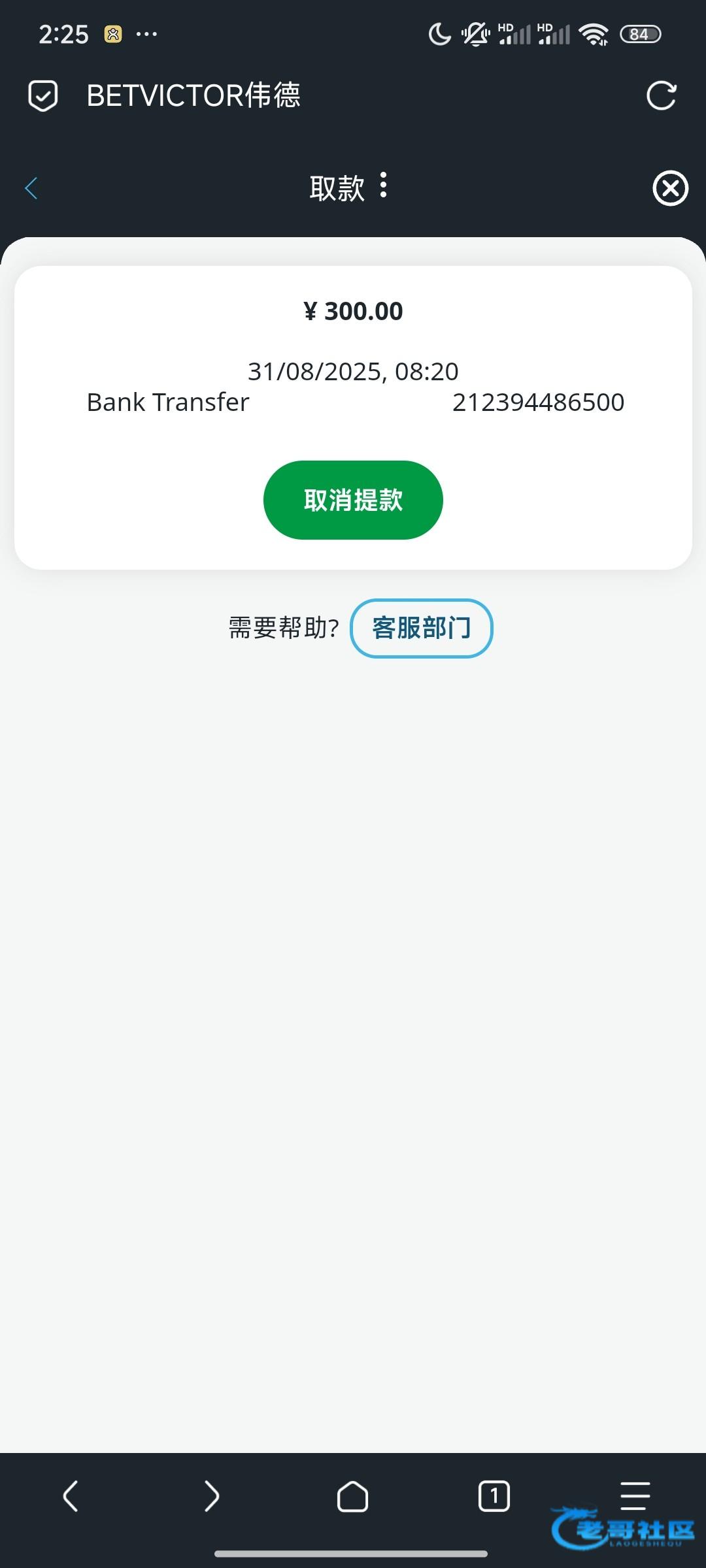Viewport: 706px width, 1568px height.
Task: Navigate forward in the browser bottom bar
Action: (x=211, y=1495)
